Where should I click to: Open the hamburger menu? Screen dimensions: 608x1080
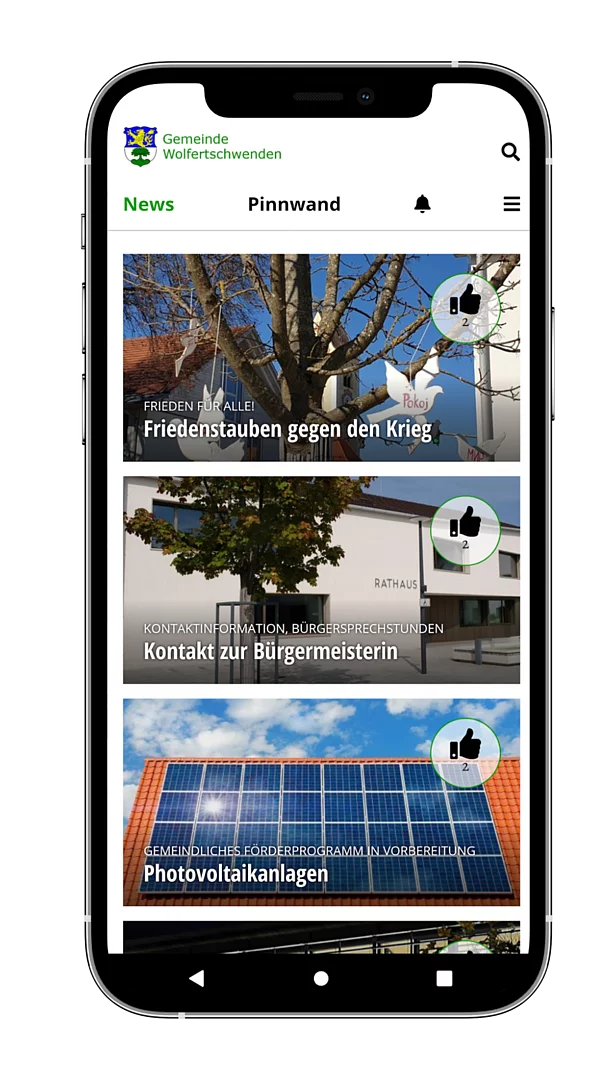[511, 204]
